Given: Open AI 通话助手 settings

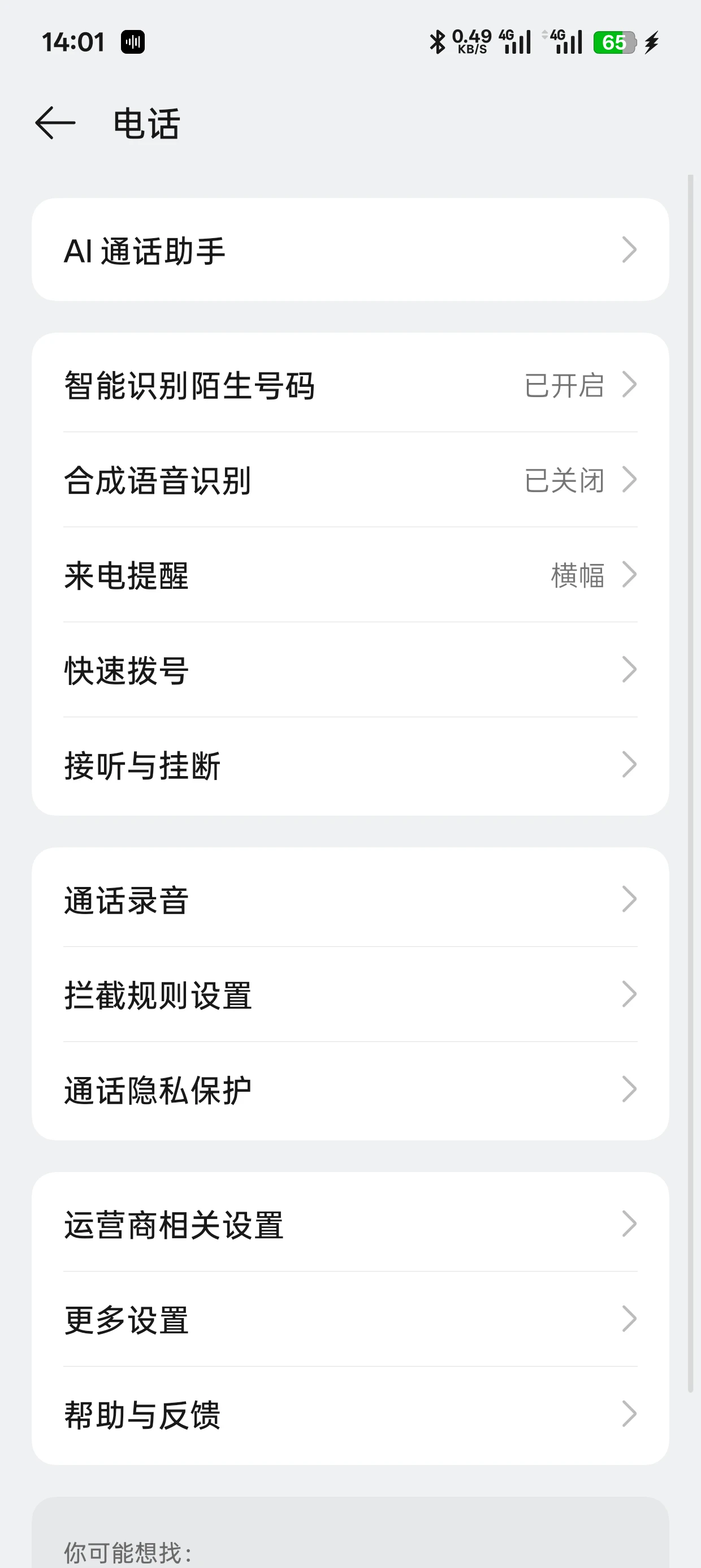Looking at the screenshot, I should [350, 250].
